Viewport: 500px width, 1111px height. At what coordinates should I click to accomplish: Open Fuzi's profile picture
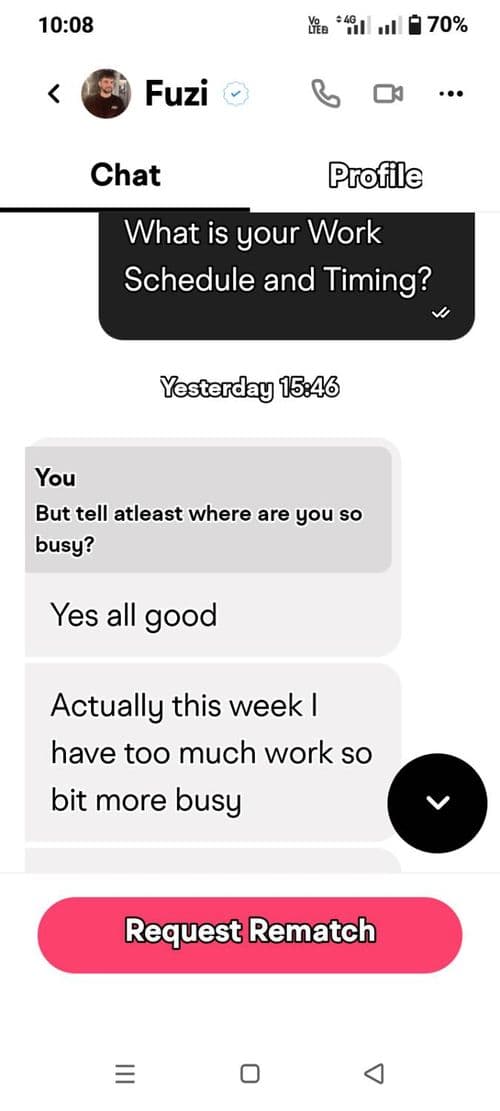click(x=106, y=94)
